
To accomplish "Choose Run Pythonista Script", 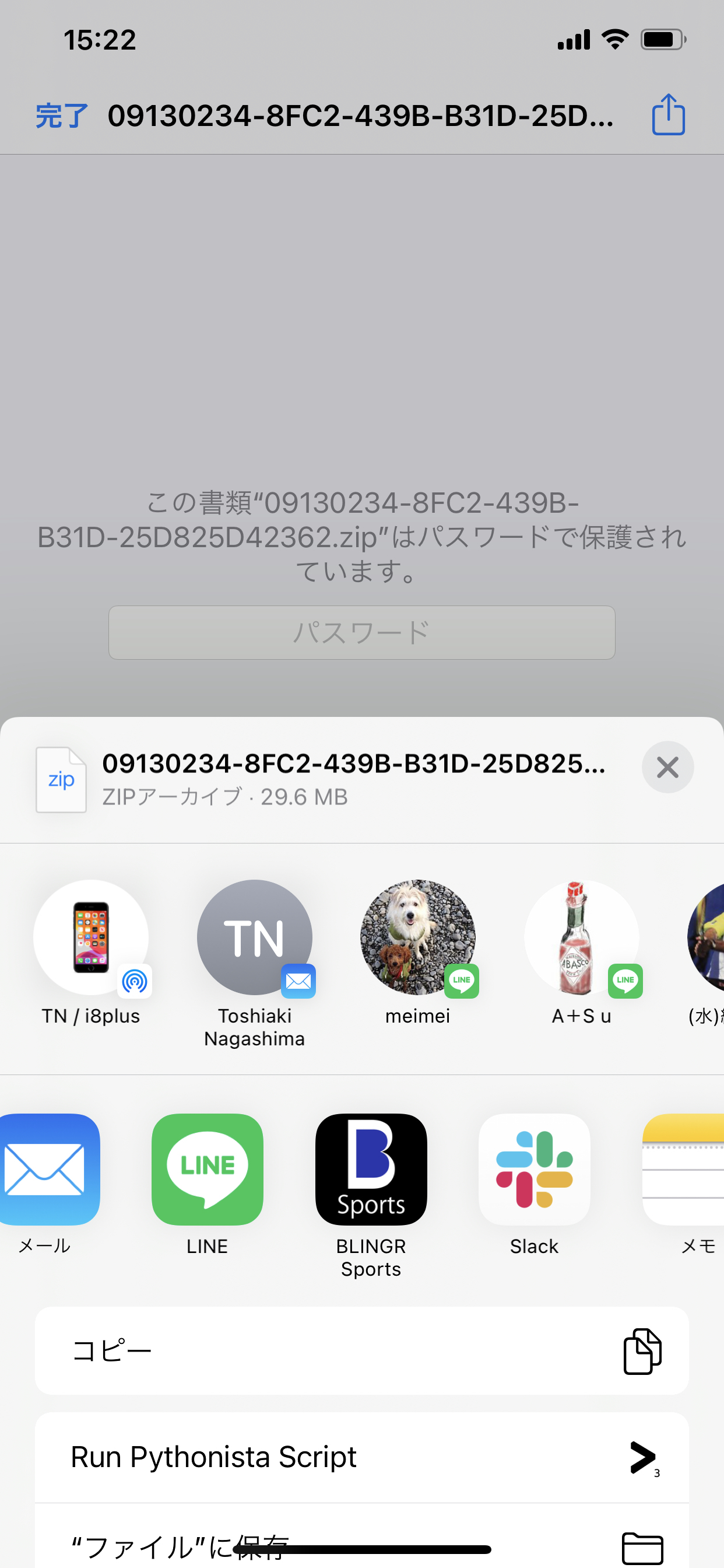I will (x=361, y=1457).
